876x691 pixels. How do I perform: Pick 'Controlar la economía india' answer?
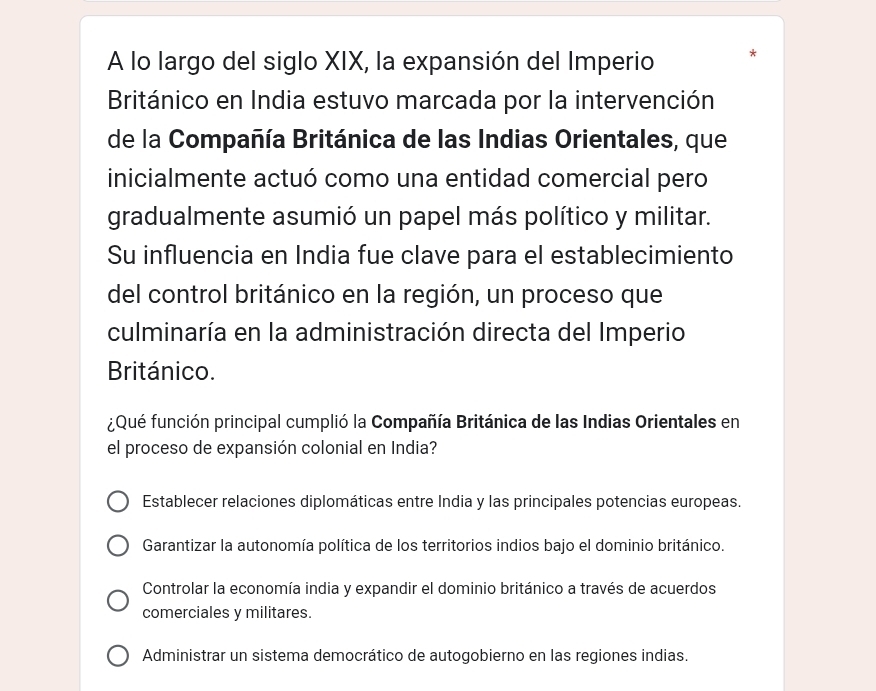tap(118, 600)
